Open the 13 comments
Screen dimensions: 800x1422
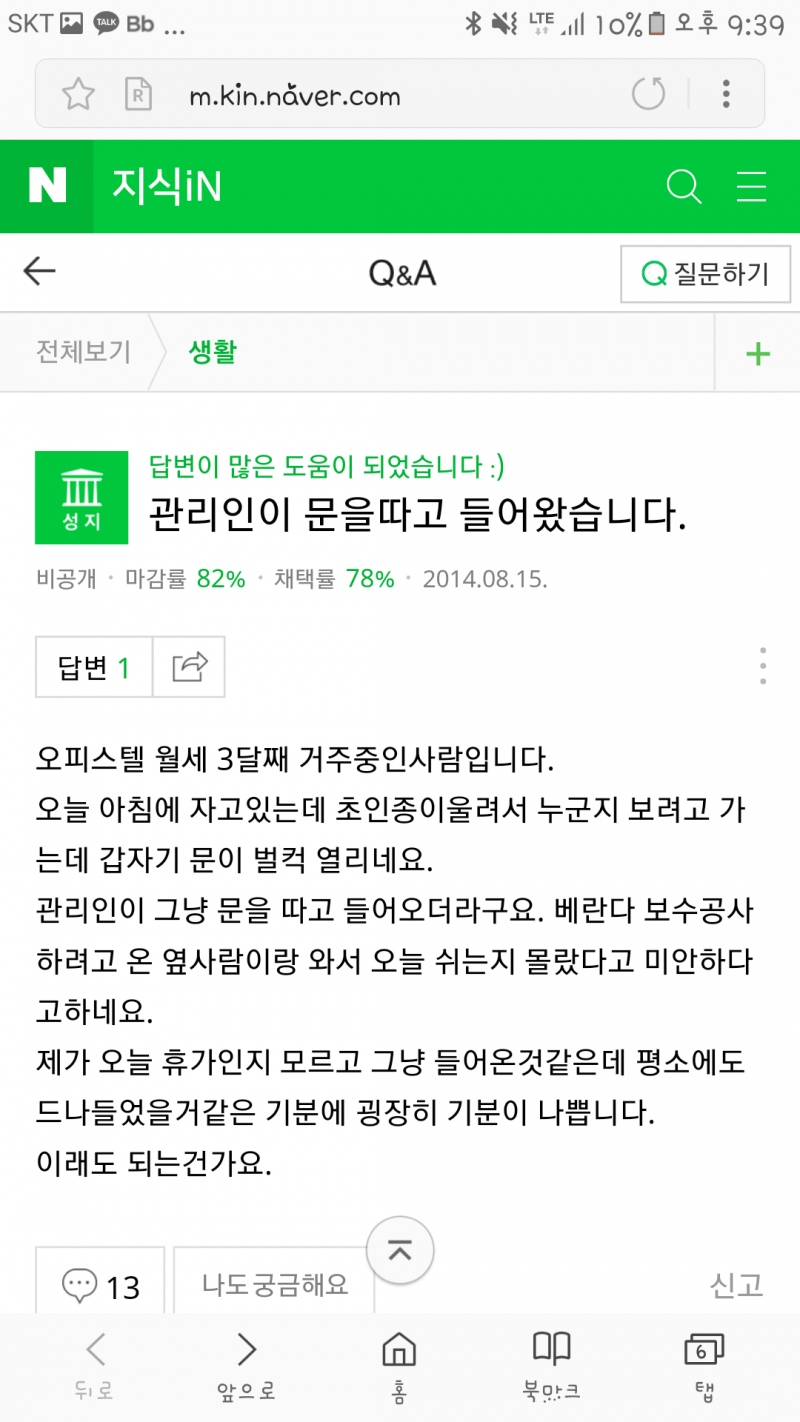pos(101,1285)
